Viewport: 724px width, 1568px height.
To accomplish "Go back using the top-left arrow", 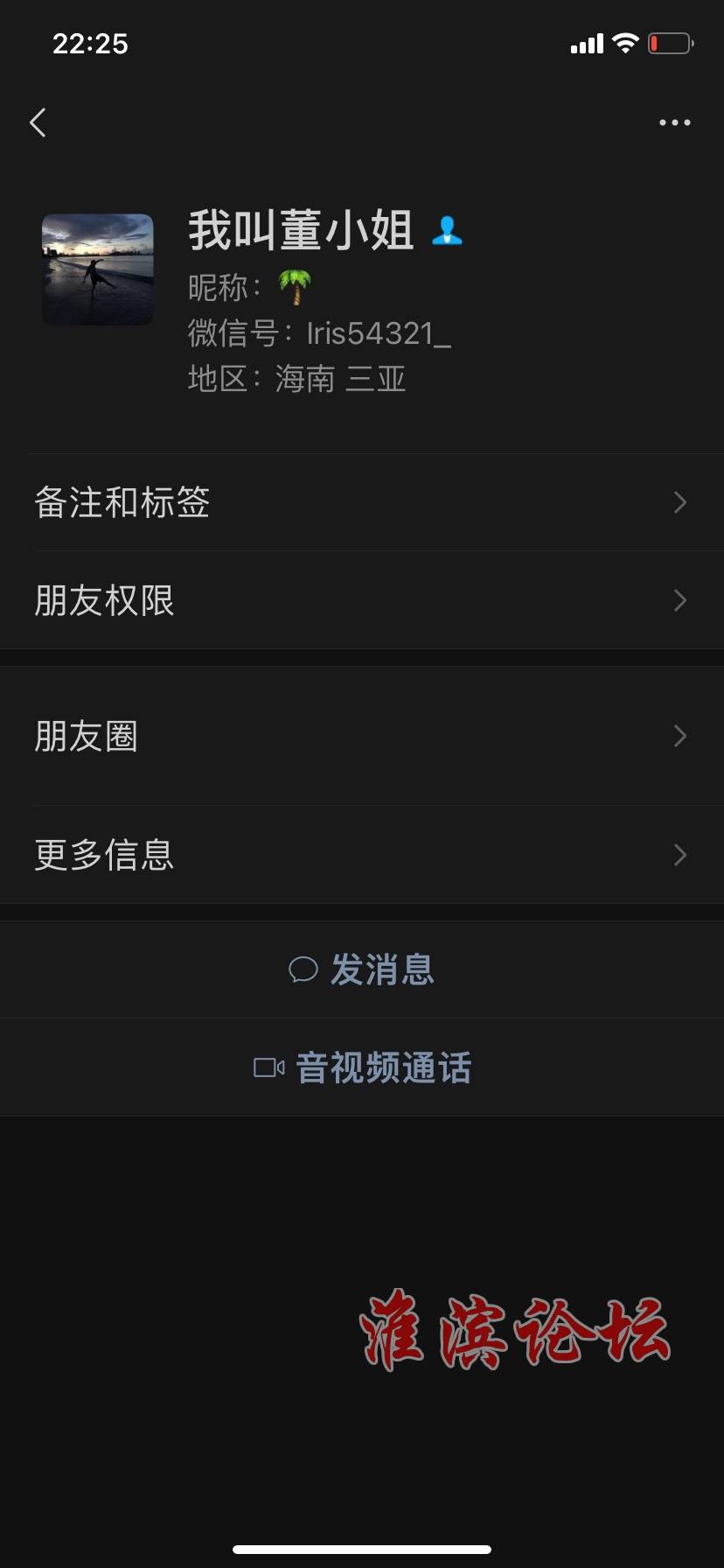I will tap(38, 122).
